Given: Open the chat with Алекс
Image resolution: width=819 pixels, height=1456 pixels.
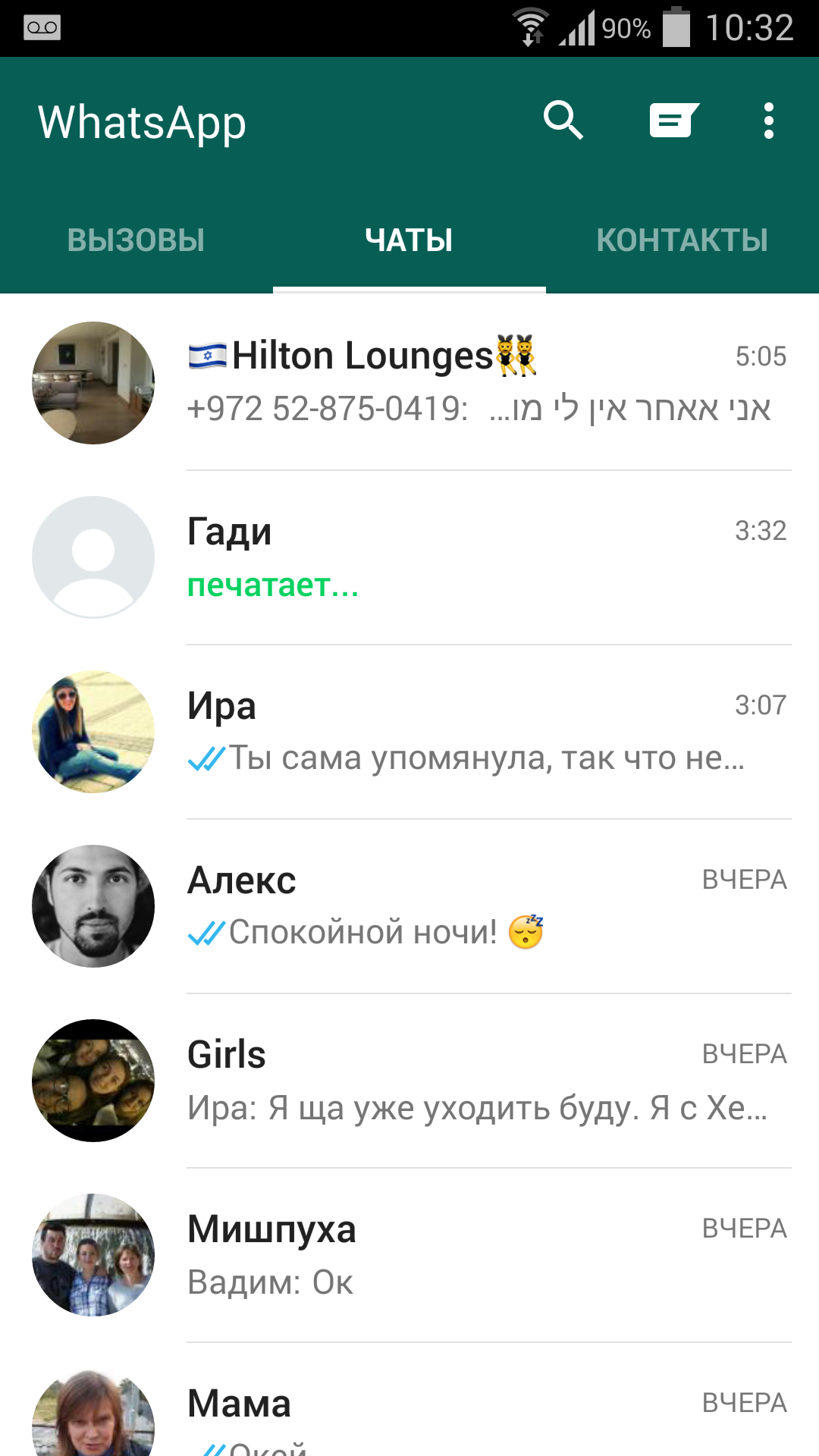Looking at the screenshot, I should pos(485,906).
